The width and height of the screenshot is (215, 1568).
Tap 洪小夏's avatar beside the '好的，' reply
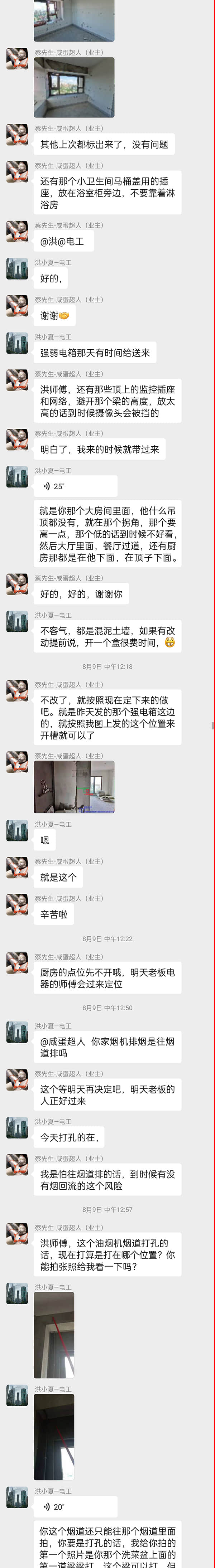tap(17, 269)
